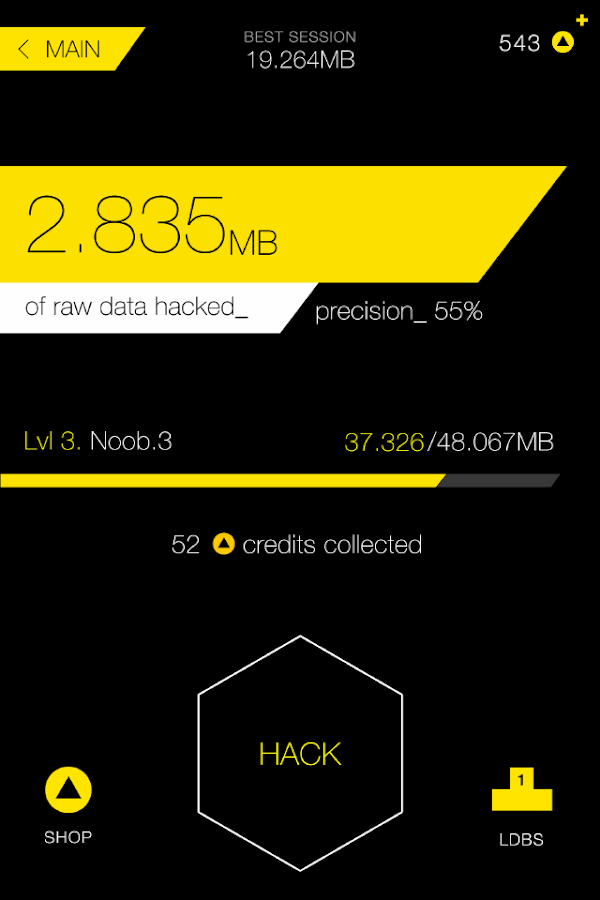Screen dimensions: 600x900
Task: Add more credits via plus icon
Action: 581,20
